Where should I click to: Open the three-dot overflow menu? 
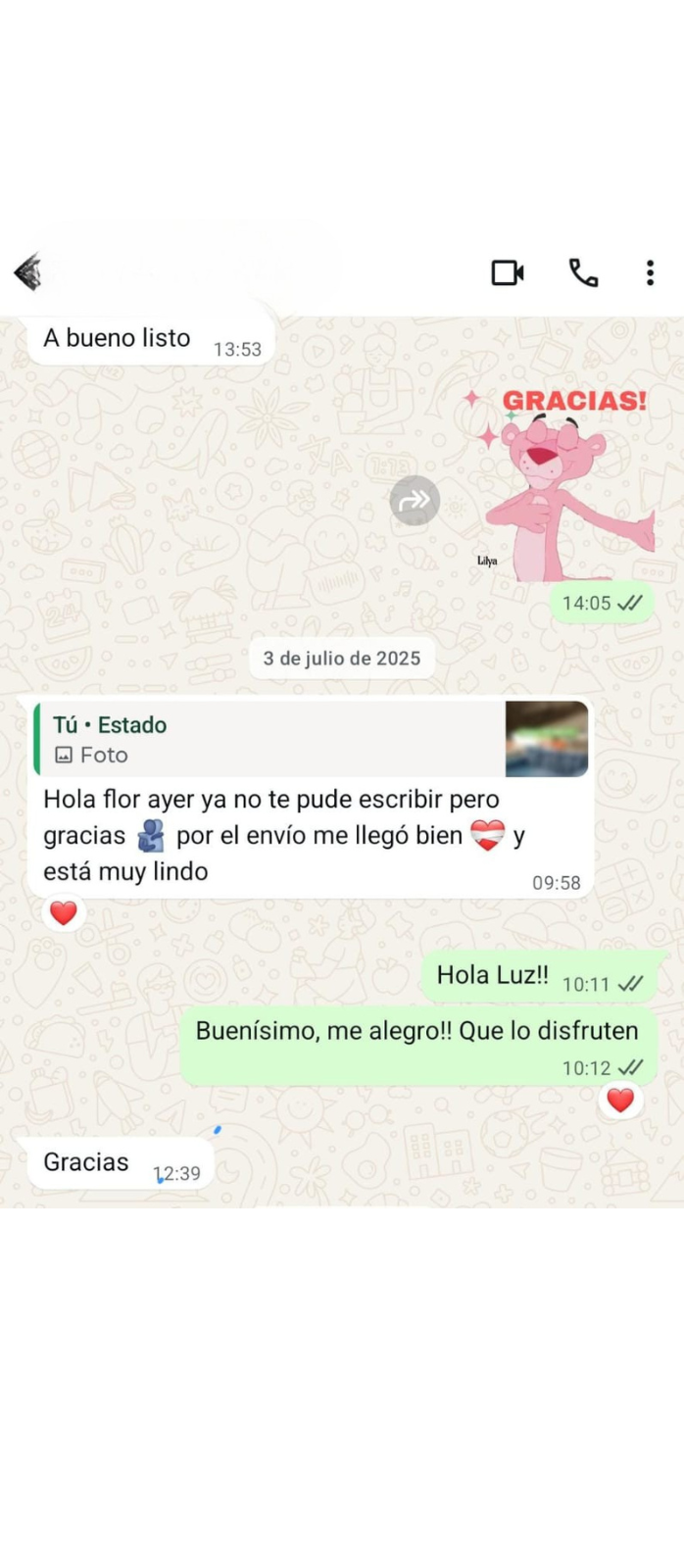[x=650, y=272]
